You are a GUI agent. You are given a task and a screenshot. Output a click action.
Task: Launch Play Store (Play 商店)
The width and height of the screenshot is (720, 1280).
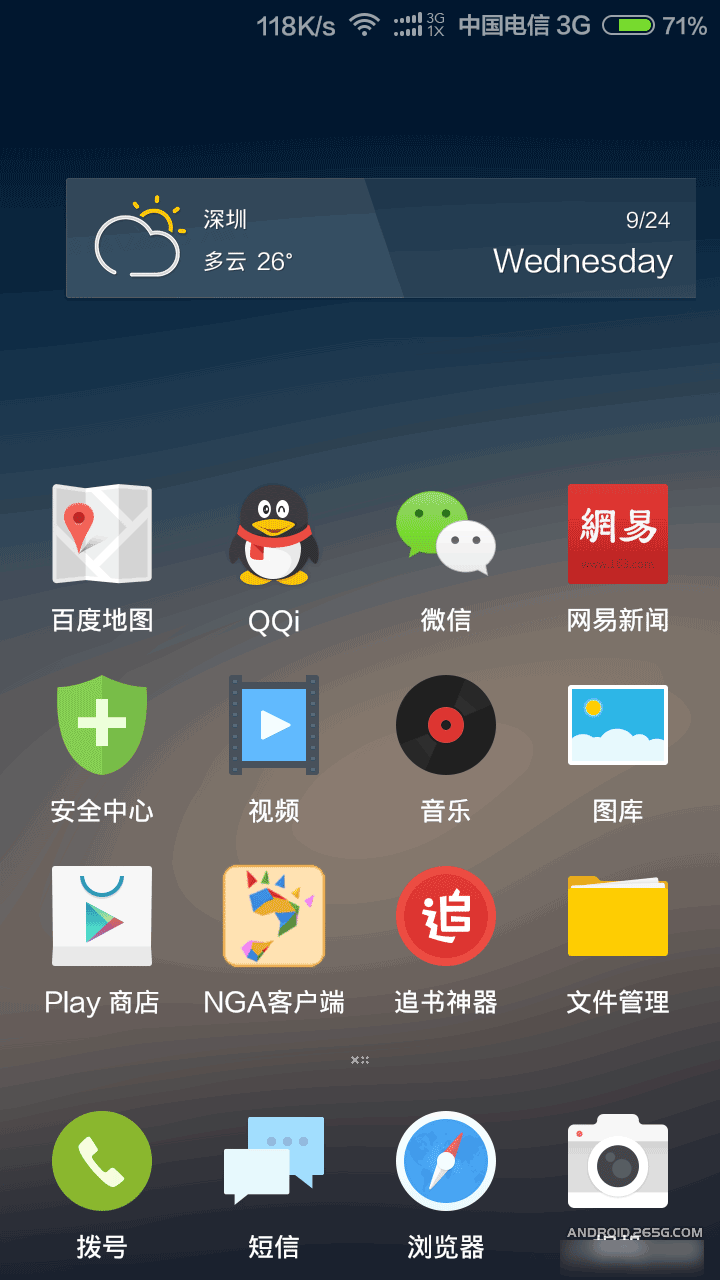click(102, 916)
